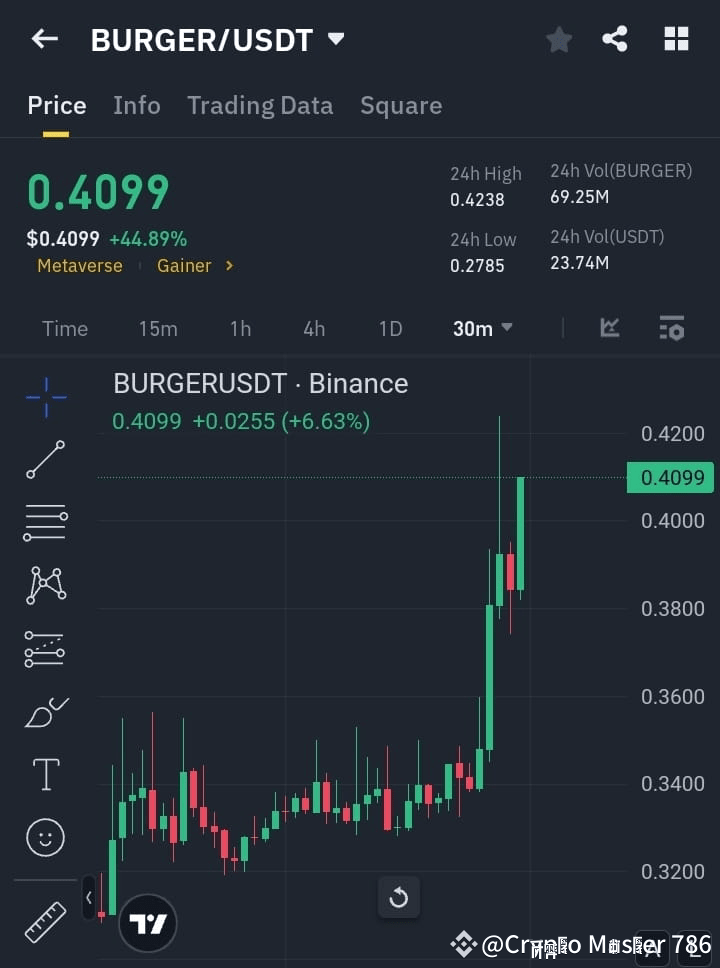Open the emoji sticker tool
The height and width of the screenshot is (968, 720).
coord(45,837)
